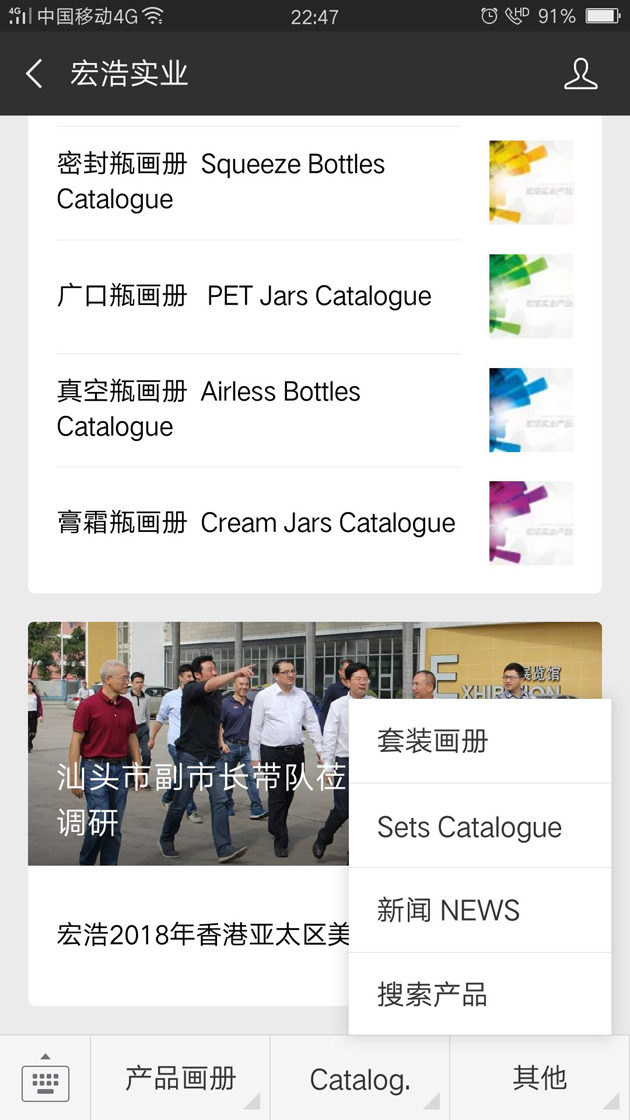Image resolution: width=630 pixels, height=1120 pixels.
Task: Choose Sets Catalogue menu option
Action: pyautogui.click(x=480, y=827)
